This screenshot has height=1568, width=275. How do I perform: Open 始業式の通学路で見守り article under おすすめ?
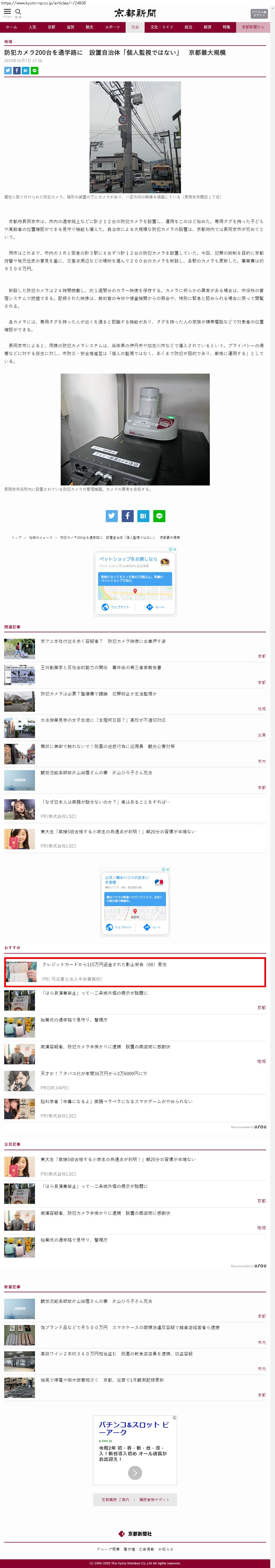[74, 1020]
